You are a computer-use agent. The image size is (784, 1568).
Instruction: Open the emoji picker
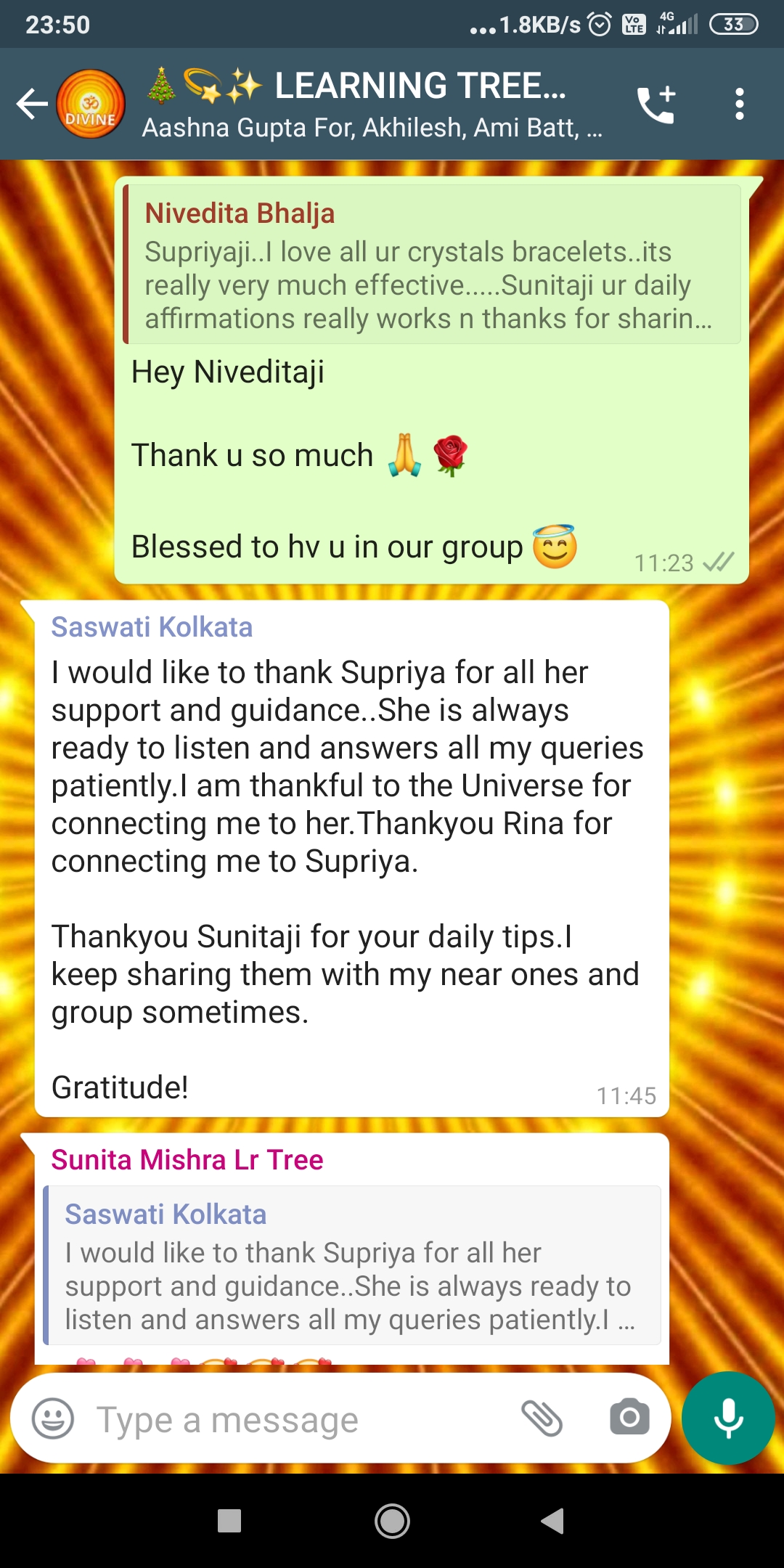pos(53,1418)
